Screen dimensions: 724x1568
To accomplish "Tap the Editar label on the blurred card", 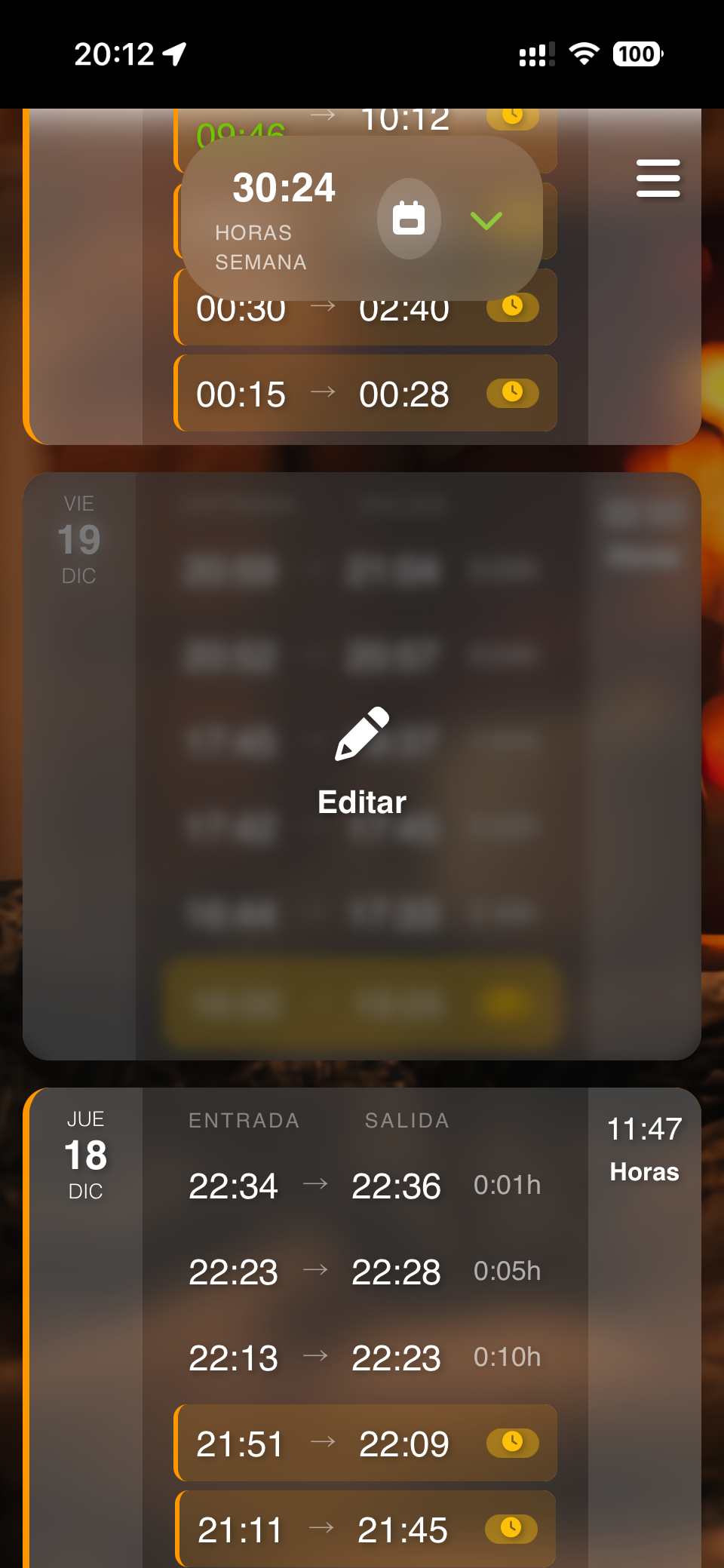I will pos(362,802).
